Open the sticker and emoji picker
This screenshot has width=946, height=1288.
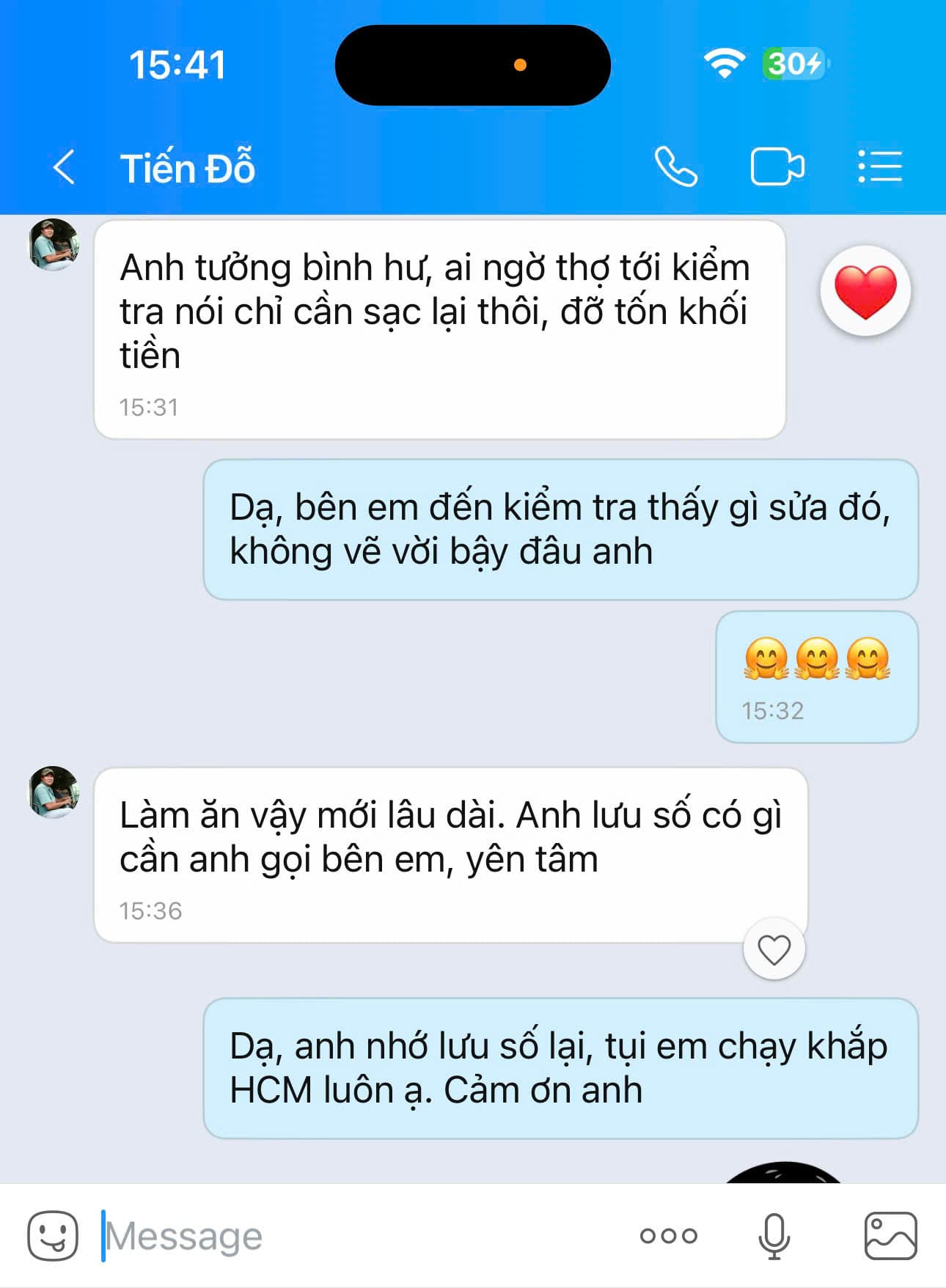pos(53,1236)
